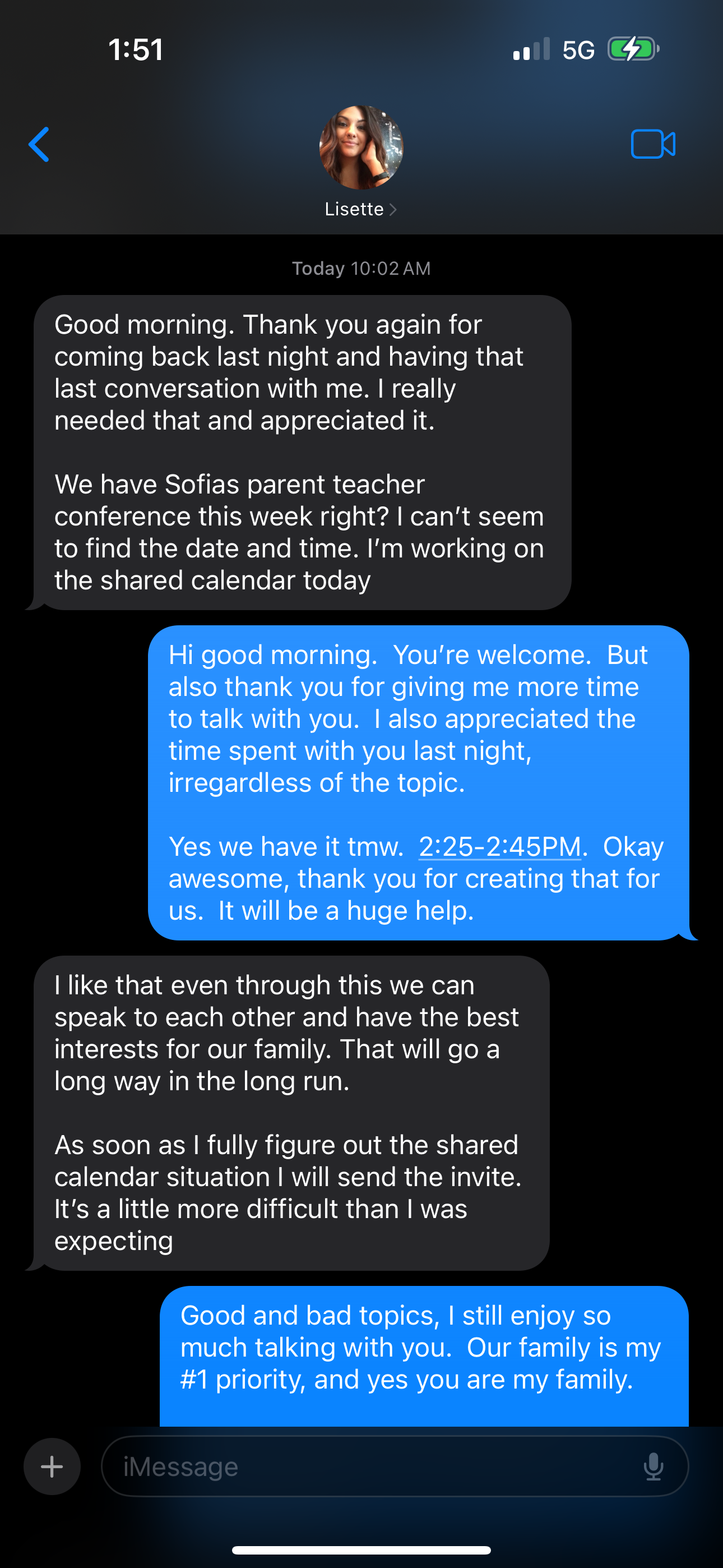Record an audio message with the microphone
This screenshot has height=1568, width=723.
pyautogui.click(x=653, y=1466)
